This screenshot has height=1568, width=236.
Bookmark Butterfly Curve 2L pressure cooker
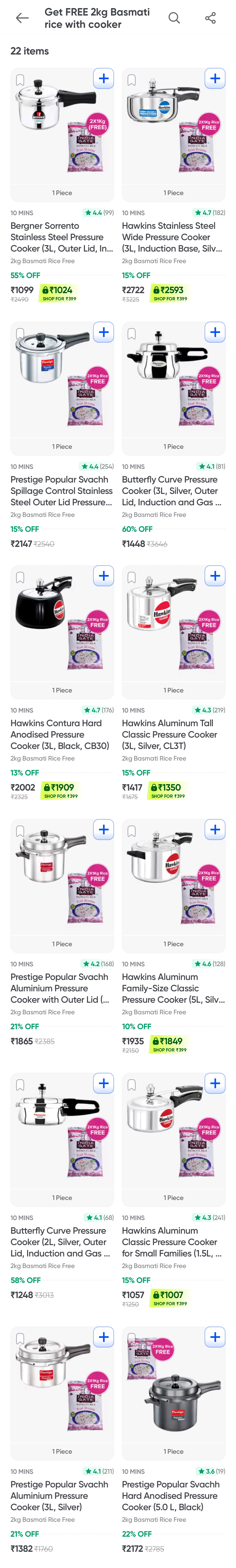click(20, 1085)
